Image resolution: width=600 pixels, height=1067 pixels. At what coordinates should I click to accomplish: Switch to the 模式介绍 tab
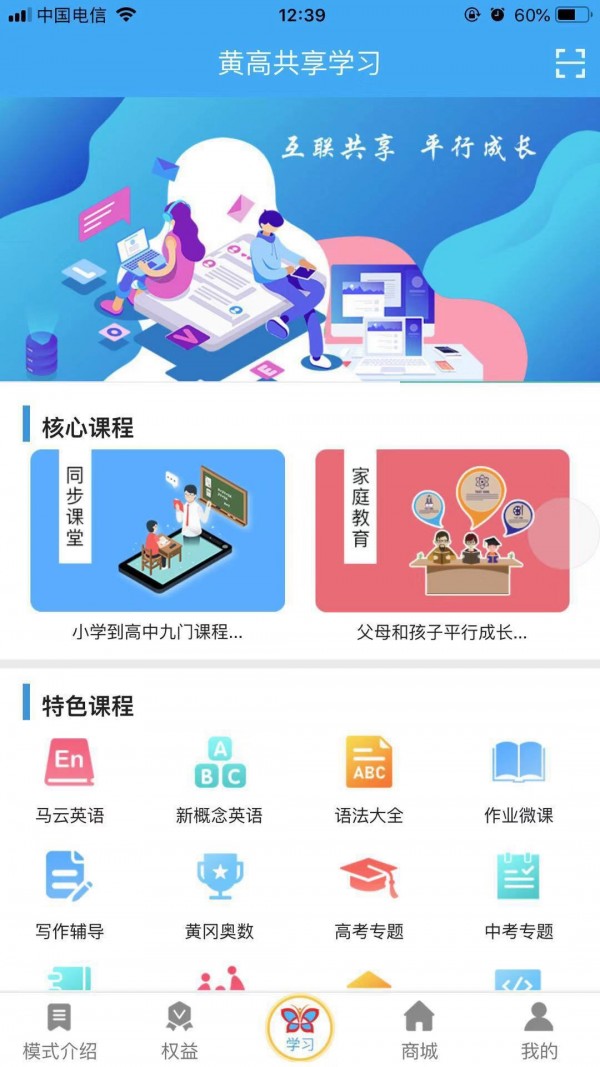pyautogui.click(x=60, y=1031)
